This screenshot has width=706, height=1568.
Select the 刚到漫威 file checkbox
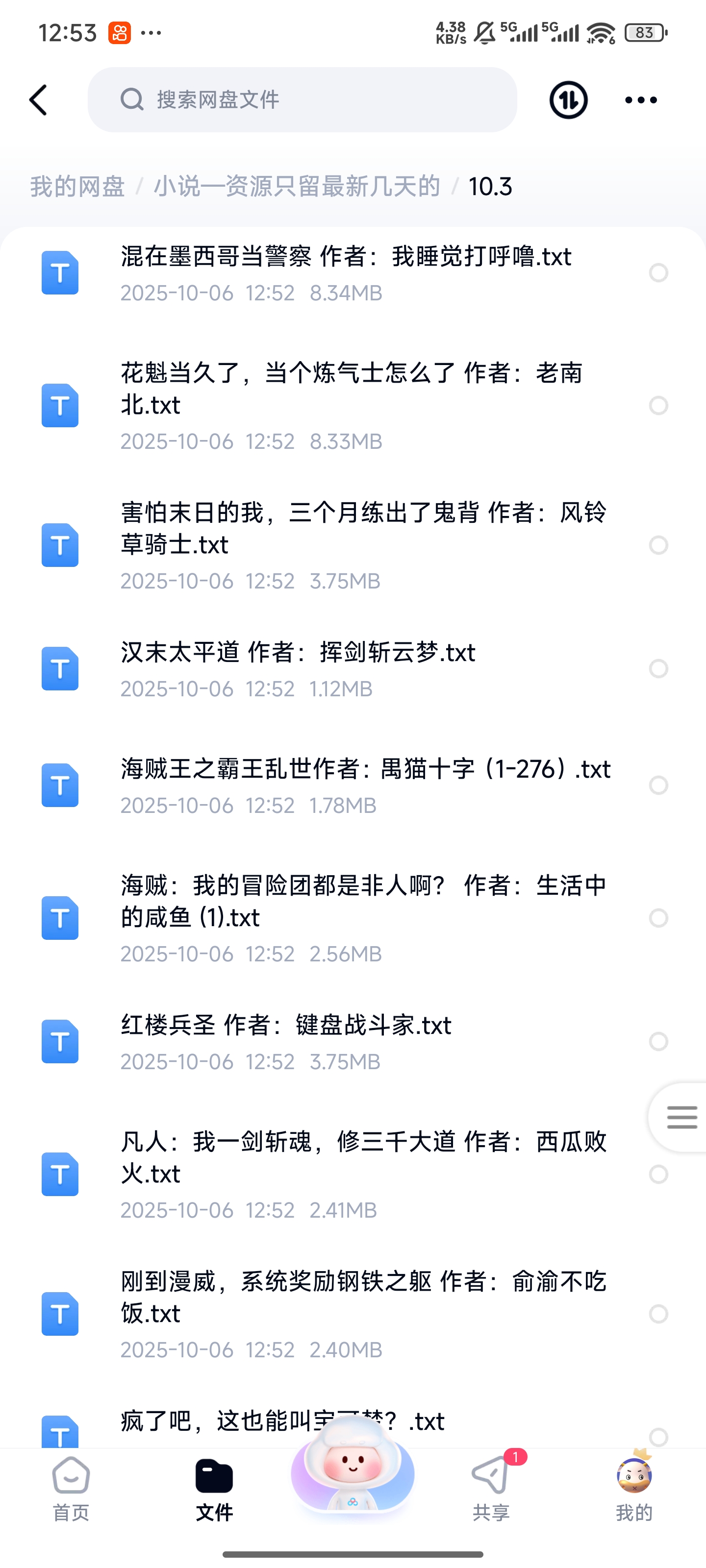(x=658, y=1314)
